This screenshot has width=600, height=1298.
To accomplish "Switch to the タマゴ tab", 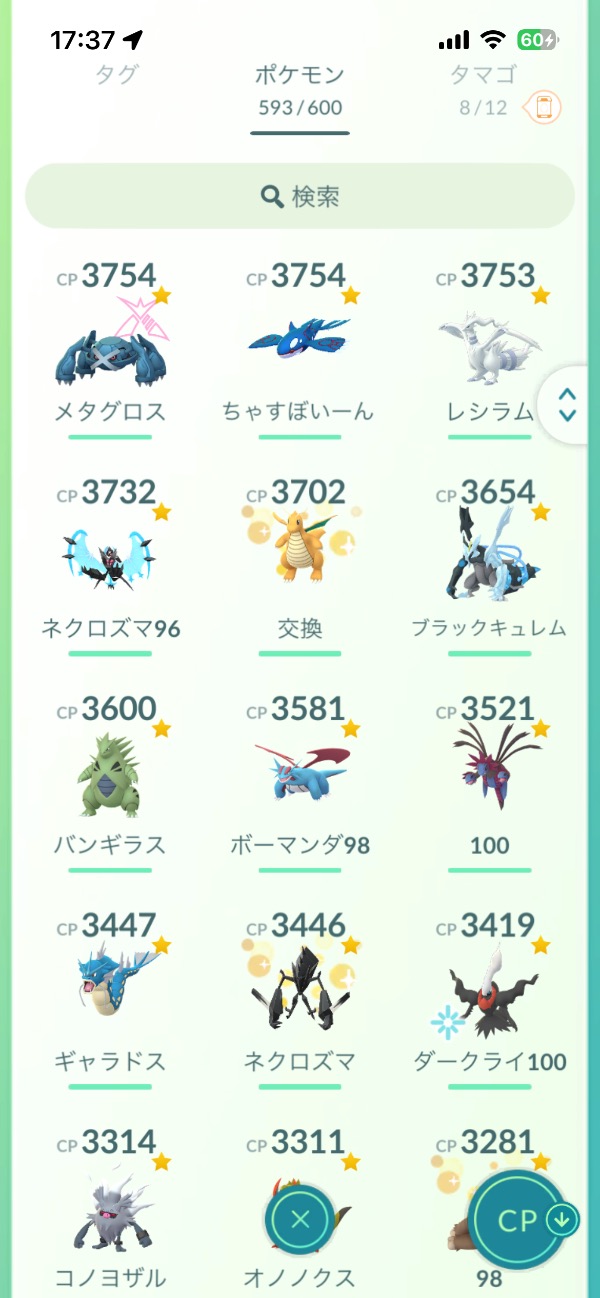I will [483, 74].
